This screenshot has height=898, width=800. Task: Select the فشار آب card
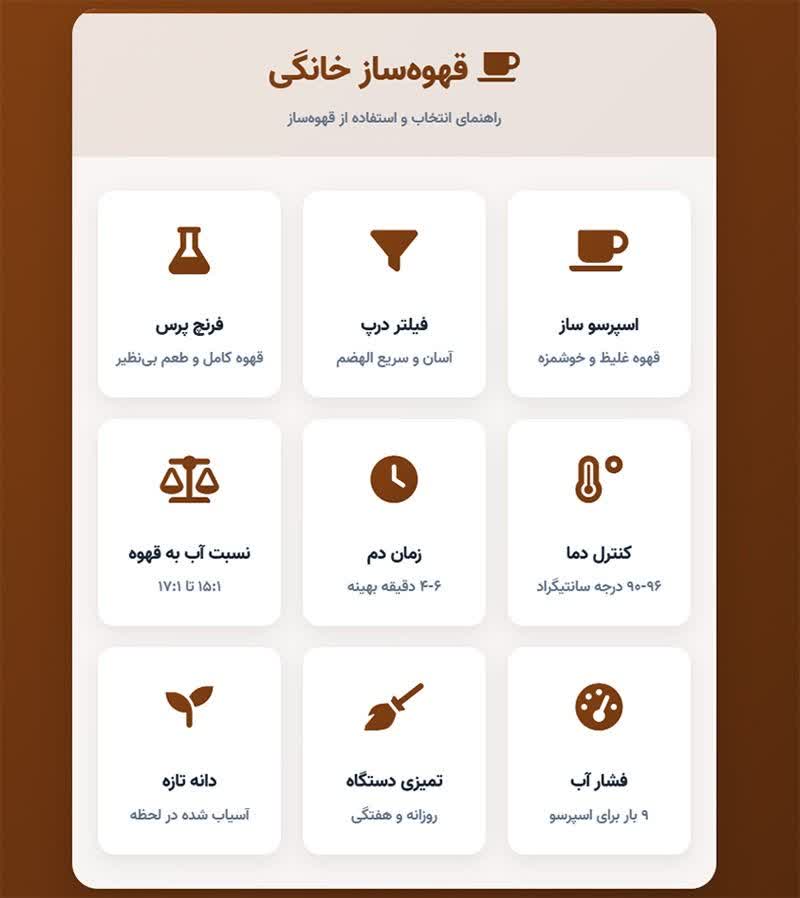tap(598, 750)
